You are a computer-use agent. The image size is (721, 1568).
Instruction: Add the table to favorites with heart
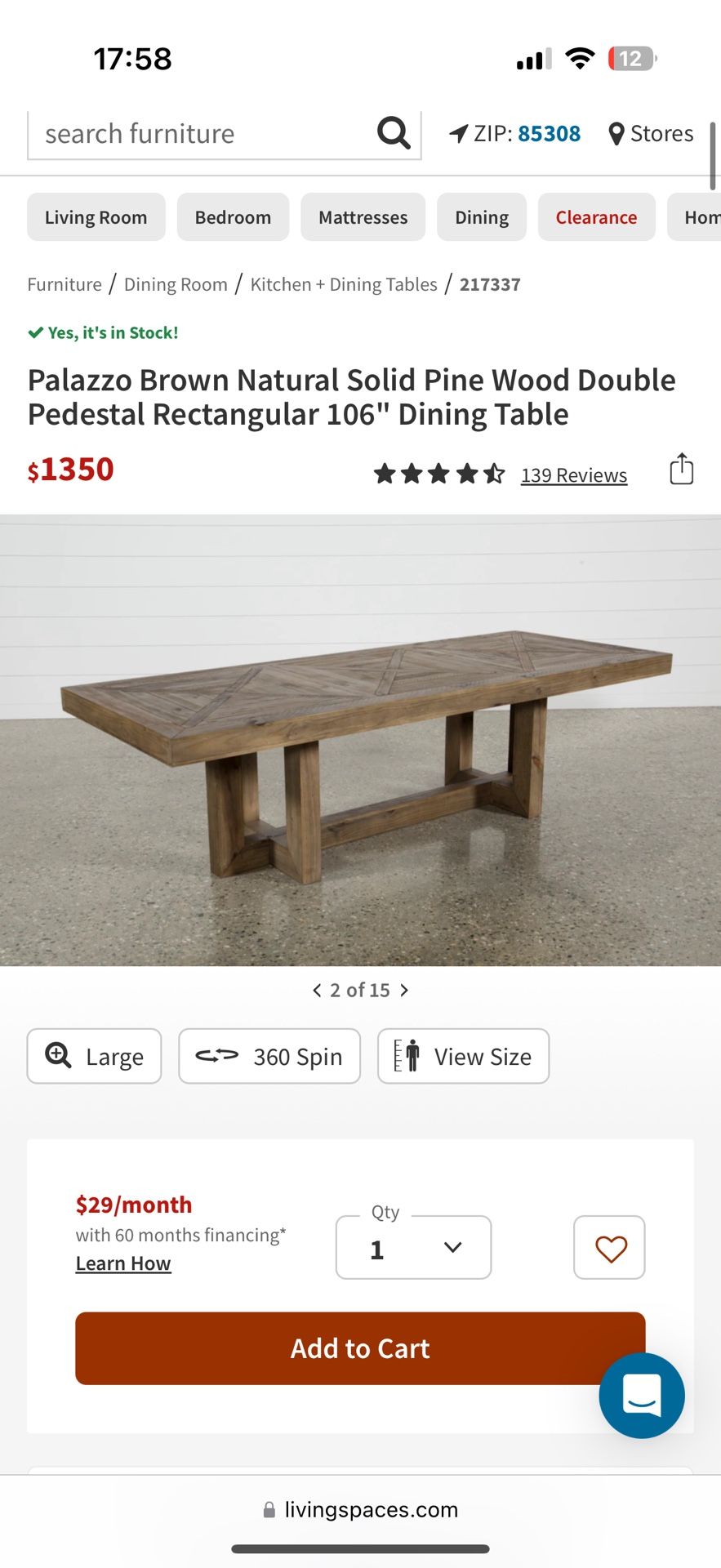(610, 1248)
